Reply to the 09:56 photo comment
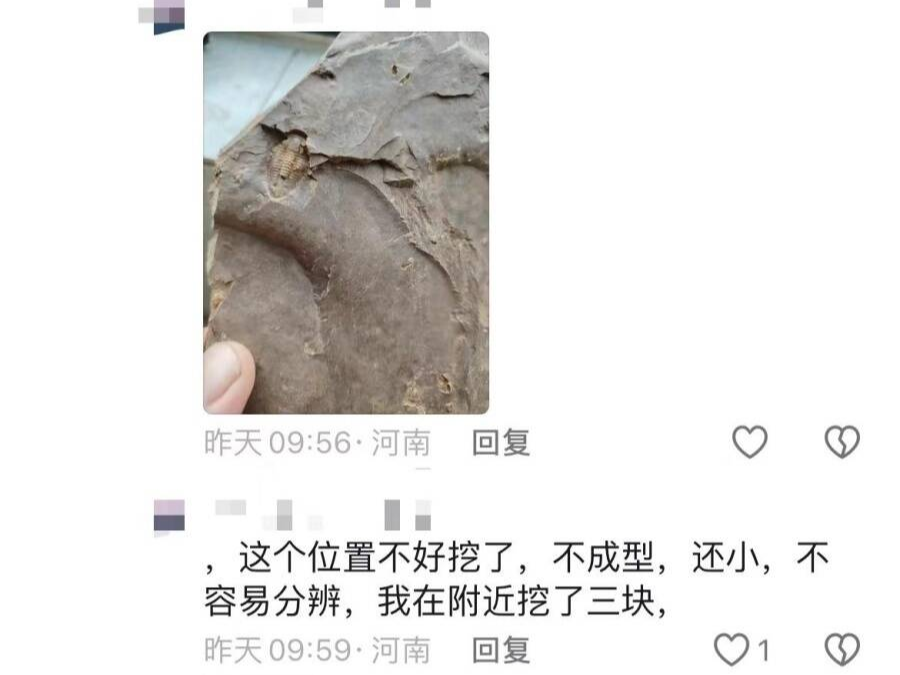Image resolution: width=900 pixels, height=675 pixels. click(500, 442)
